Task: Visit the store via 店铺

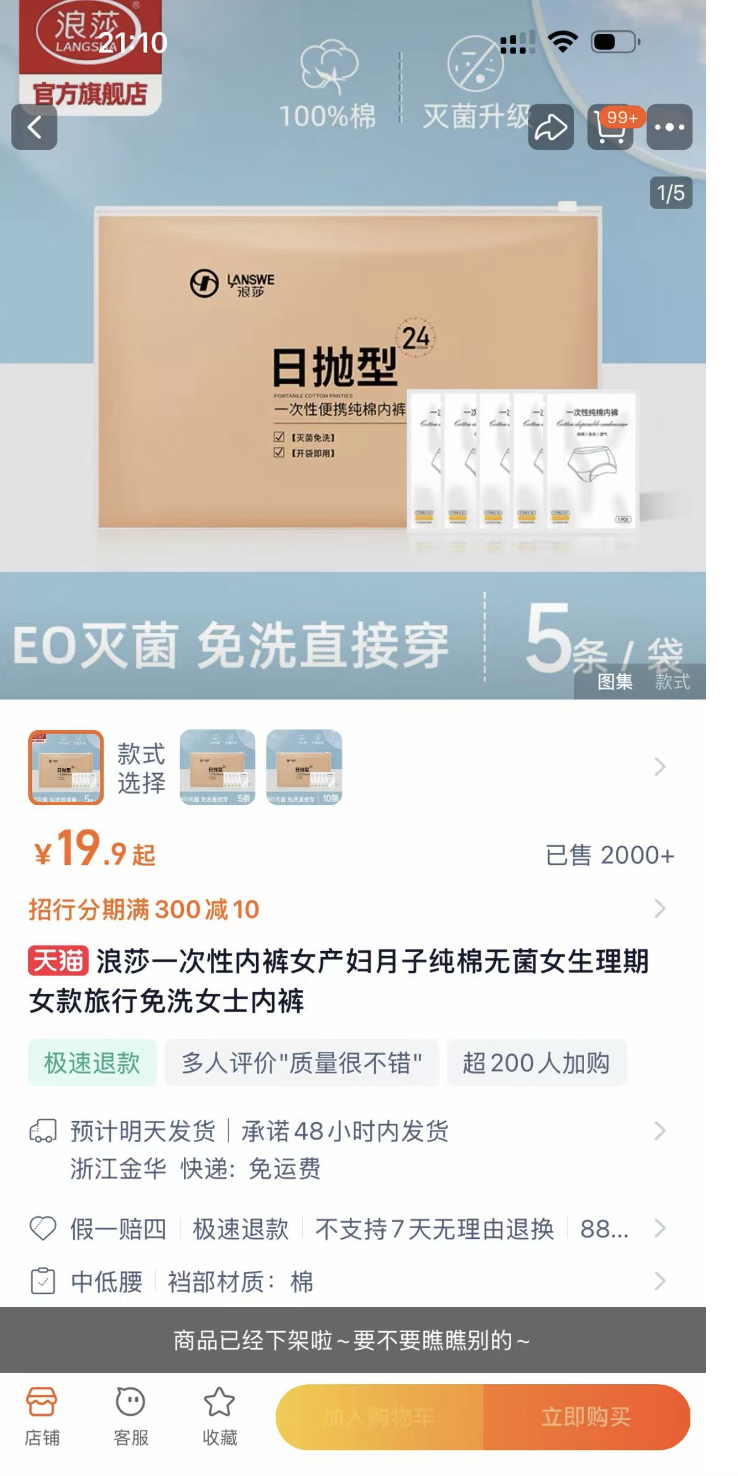Action: (x=42, y=1416)
